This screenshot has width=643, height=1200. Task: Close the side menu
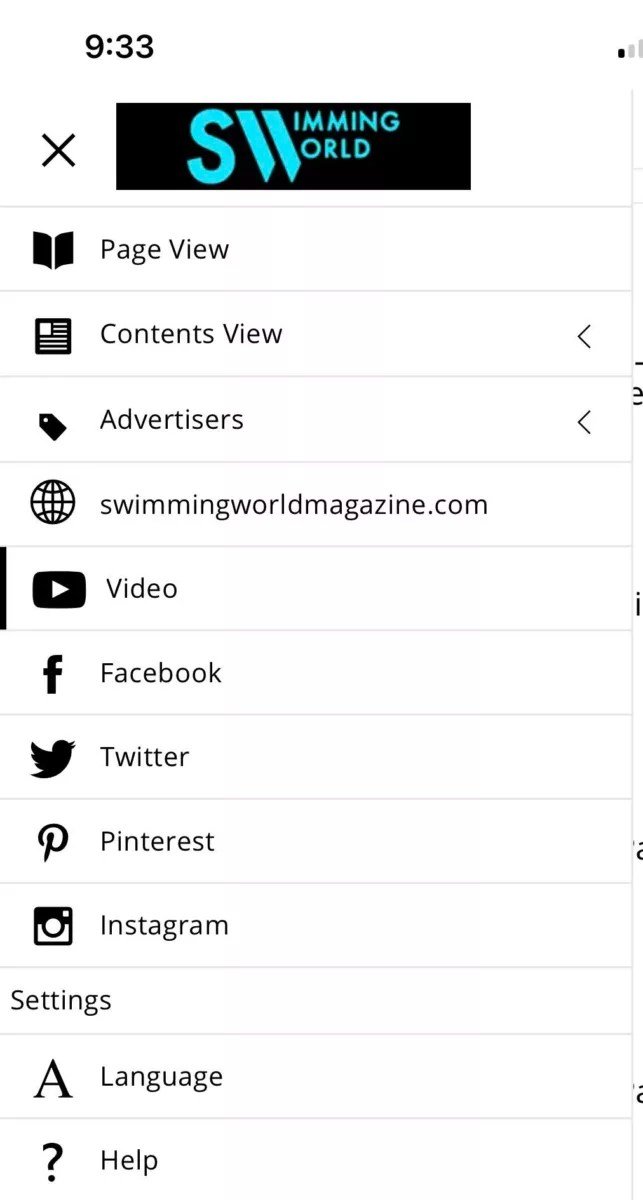click(x=58, y=150)
